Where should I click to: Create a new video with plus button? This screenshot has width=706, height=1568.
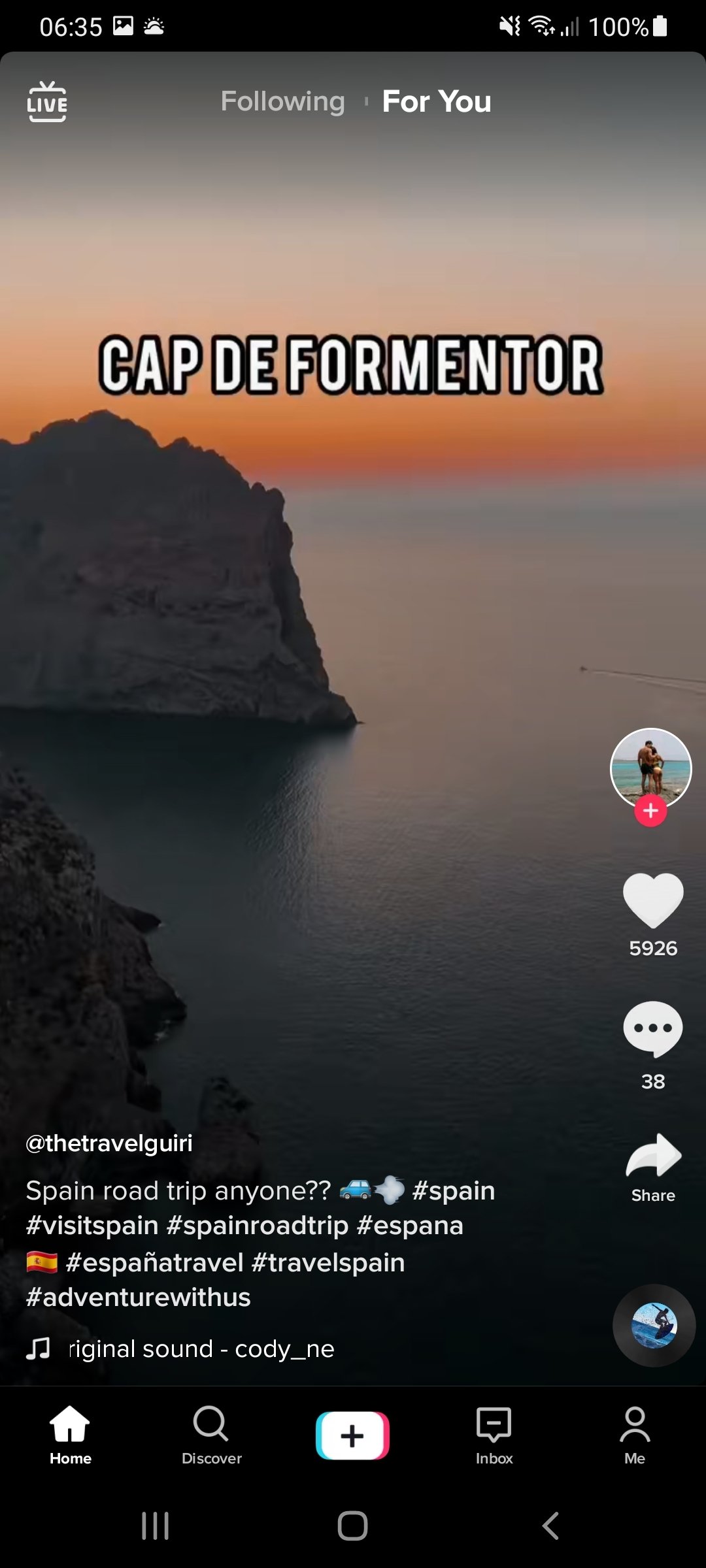click(352, 1435)
